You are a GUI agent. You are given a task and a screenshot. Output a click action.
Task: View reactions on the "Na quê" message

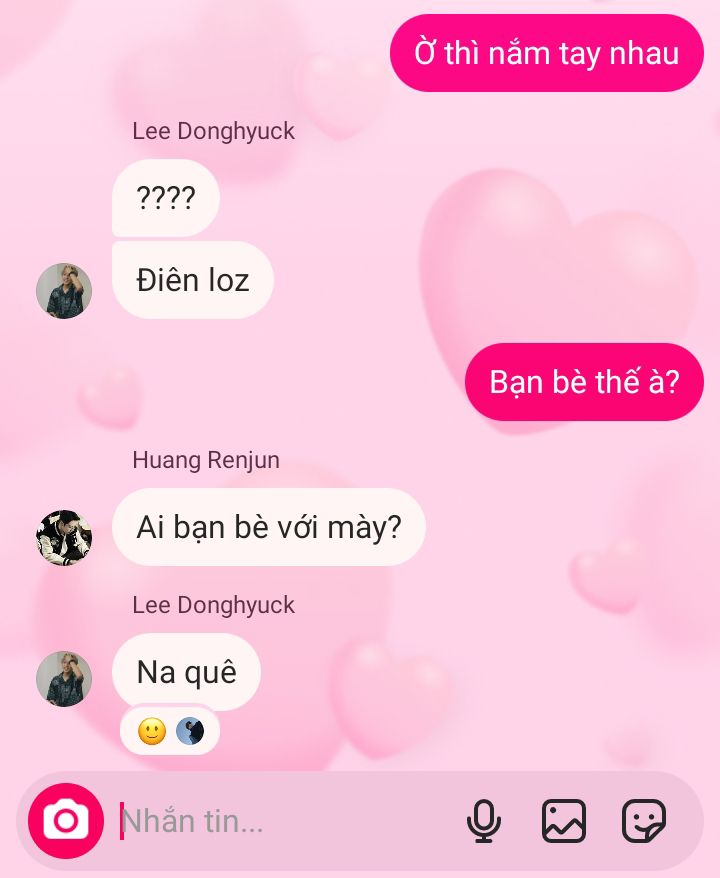pos(170,732)
